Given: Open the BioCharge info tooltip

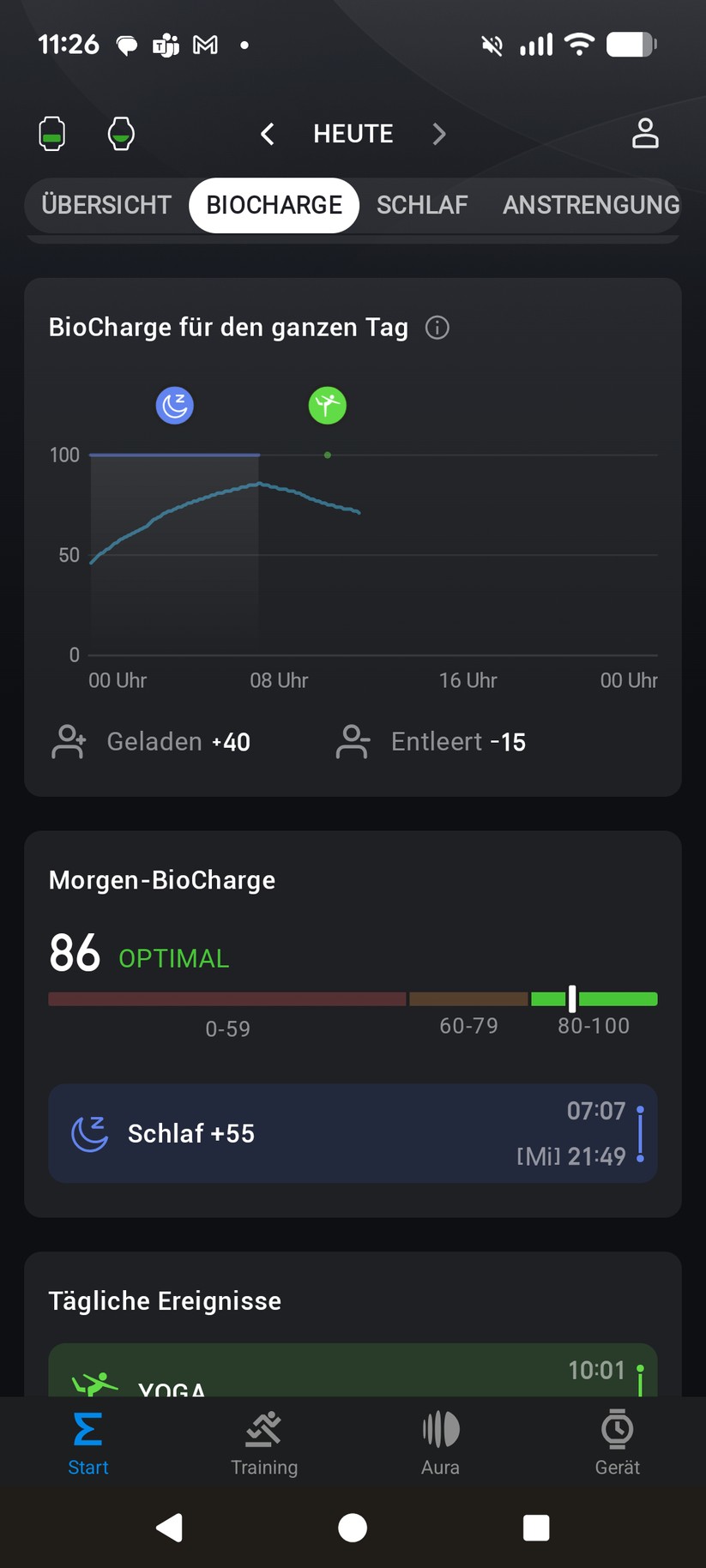Looking at the screenshot, I should pos(437,327).
